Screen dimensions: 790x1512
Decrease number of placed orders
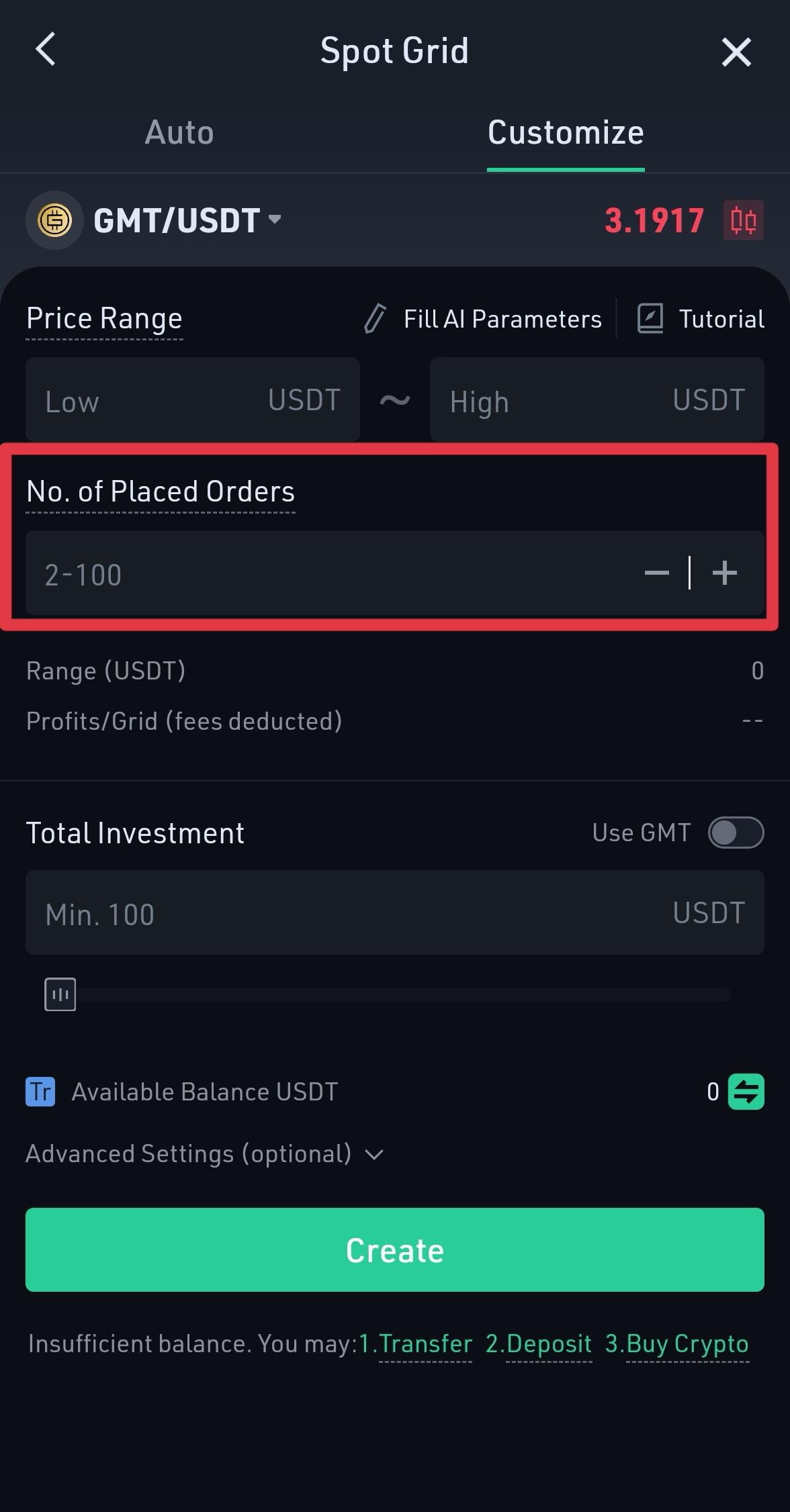(656, 573)
